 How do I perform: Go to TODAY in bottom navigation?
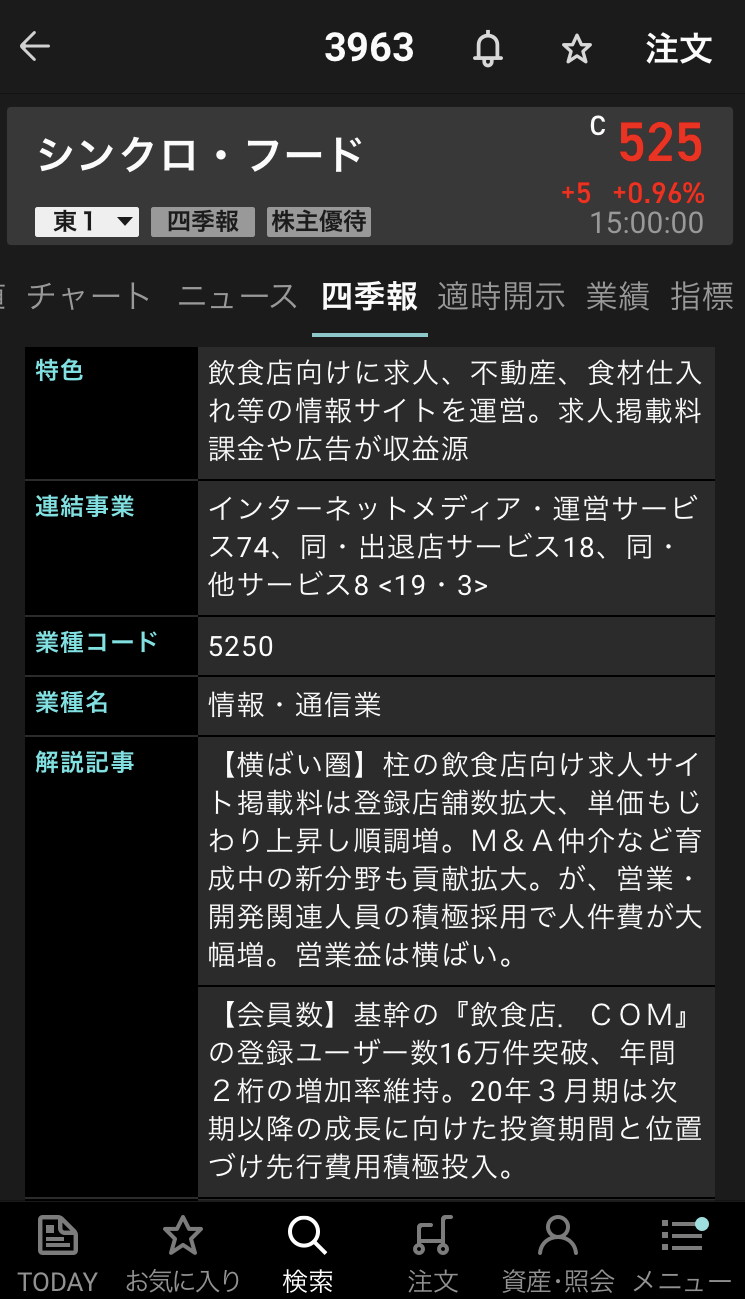pyautogui.click(x=58, y=1252)
